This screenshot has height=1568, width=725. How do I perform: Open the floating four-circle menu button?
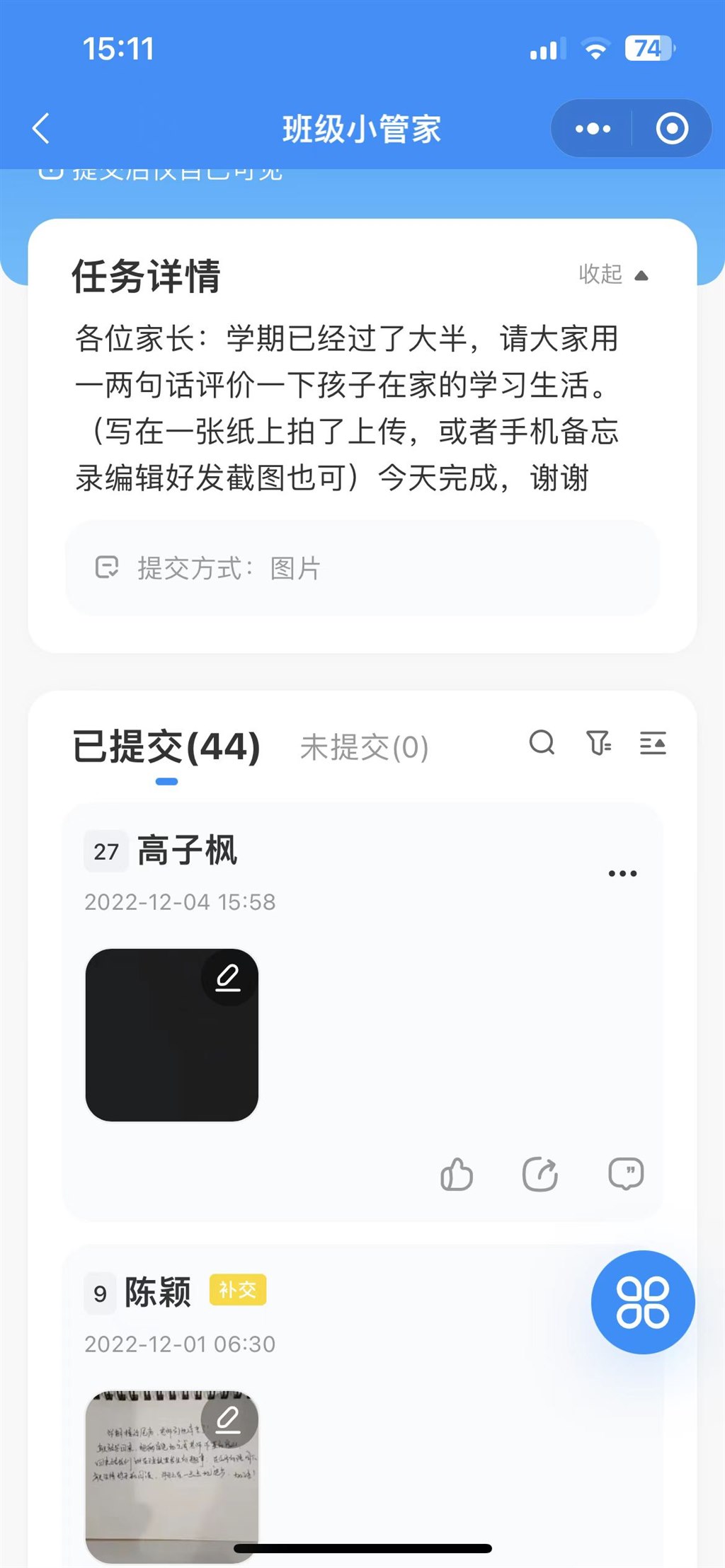click(643, 1302)
